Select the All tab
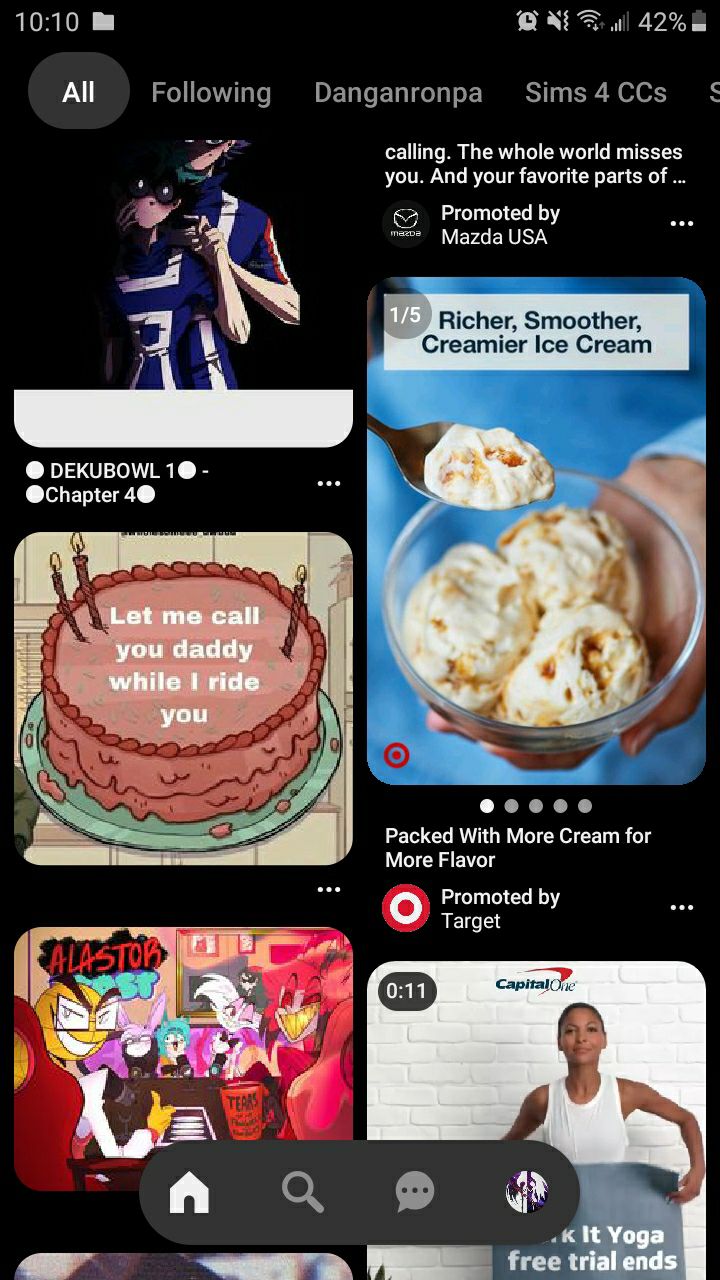Viewport: 720px width, 1280px height. (78, 93)
